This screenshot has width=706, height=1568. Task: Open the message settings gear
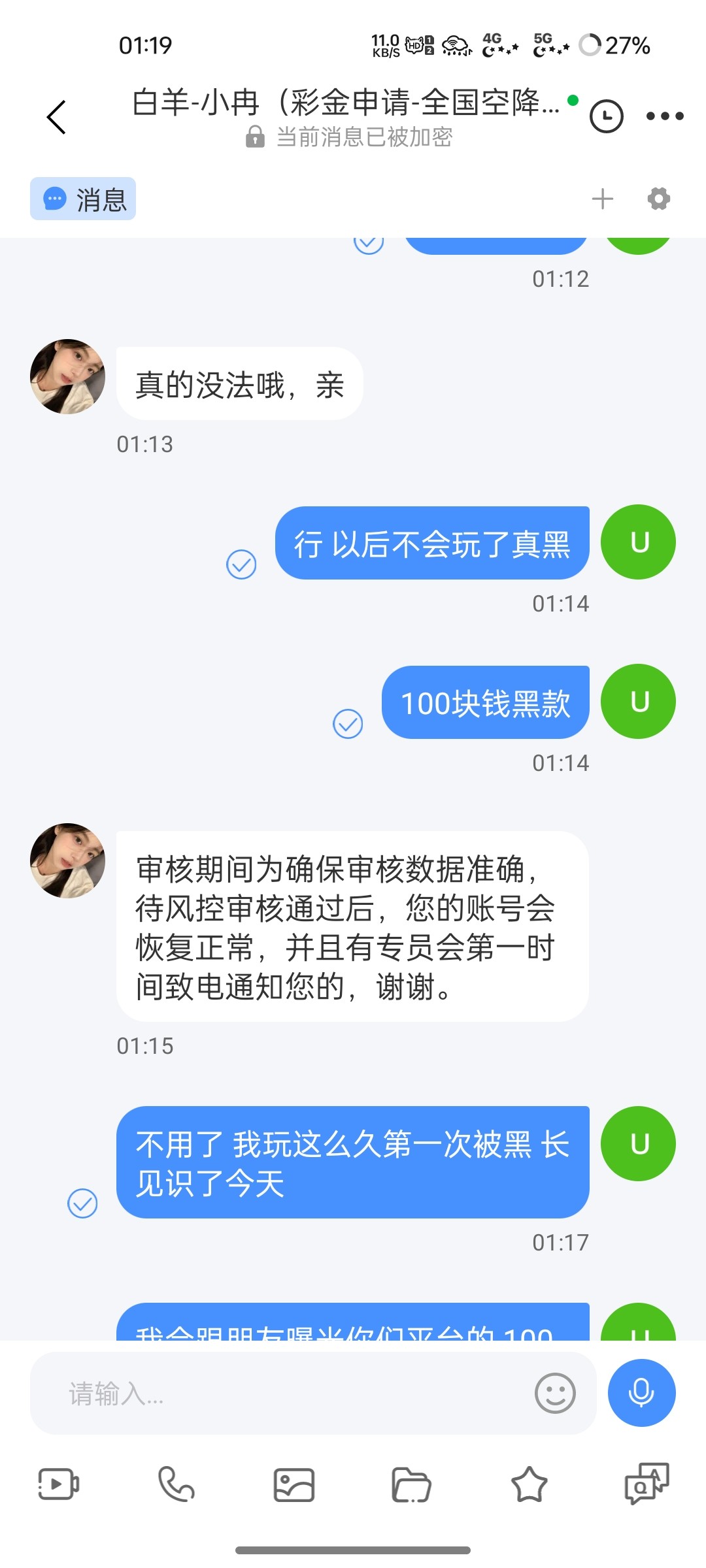tap(658, 198)
